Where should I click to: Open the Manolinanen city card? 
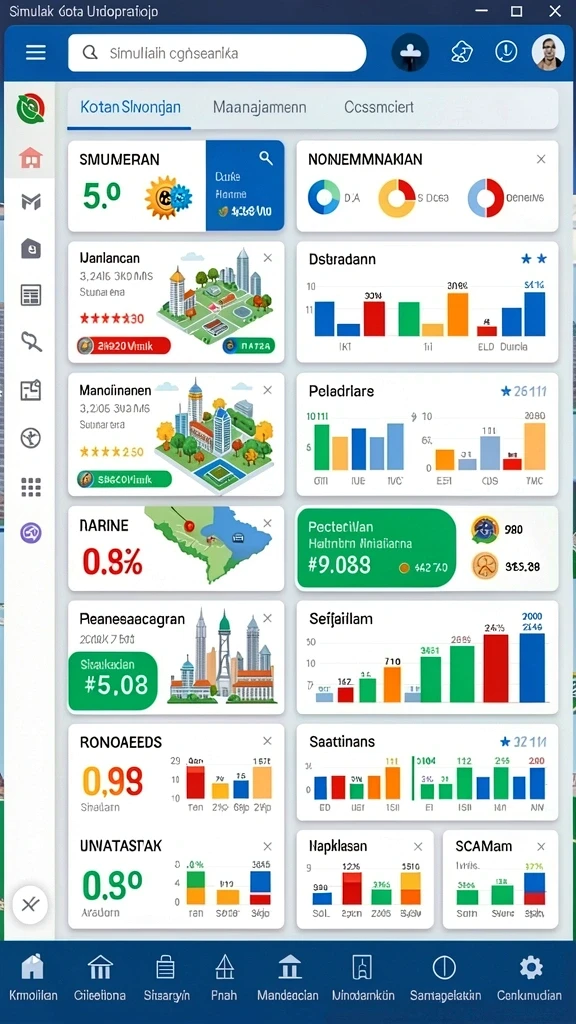point(176,434)
